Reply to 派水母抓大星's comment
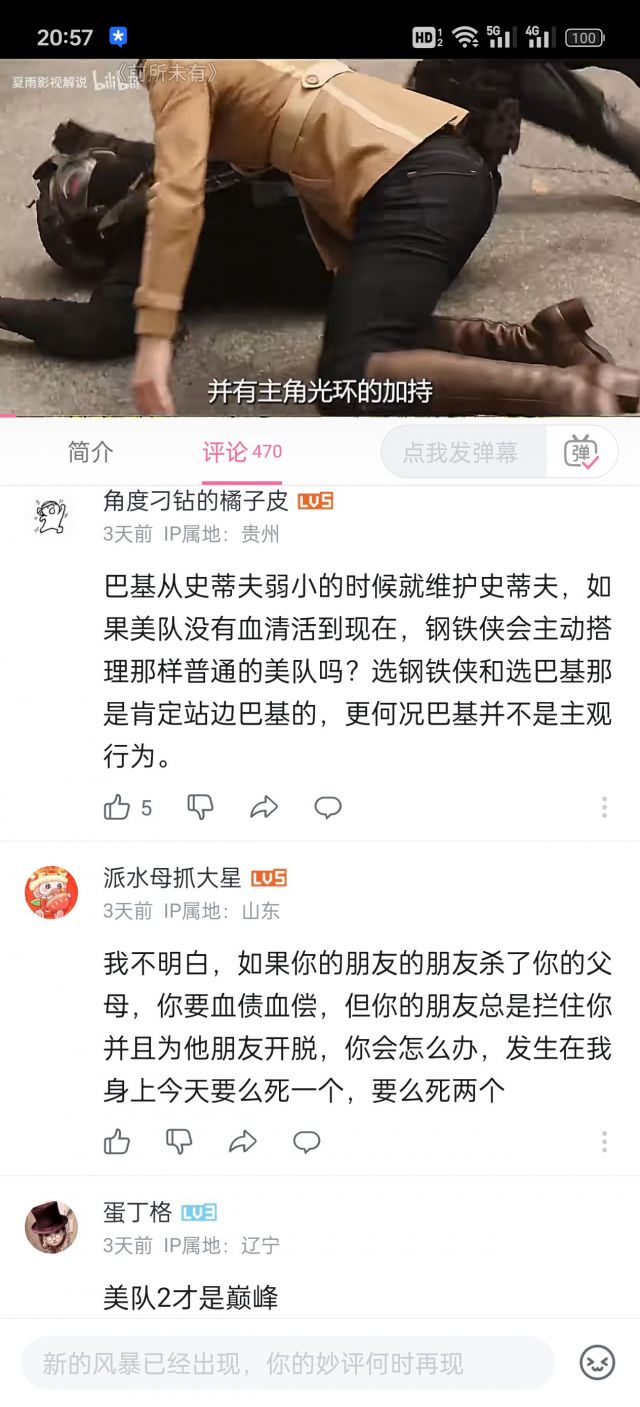Viewport: 640px width, 1407px height. point(307,1141)
